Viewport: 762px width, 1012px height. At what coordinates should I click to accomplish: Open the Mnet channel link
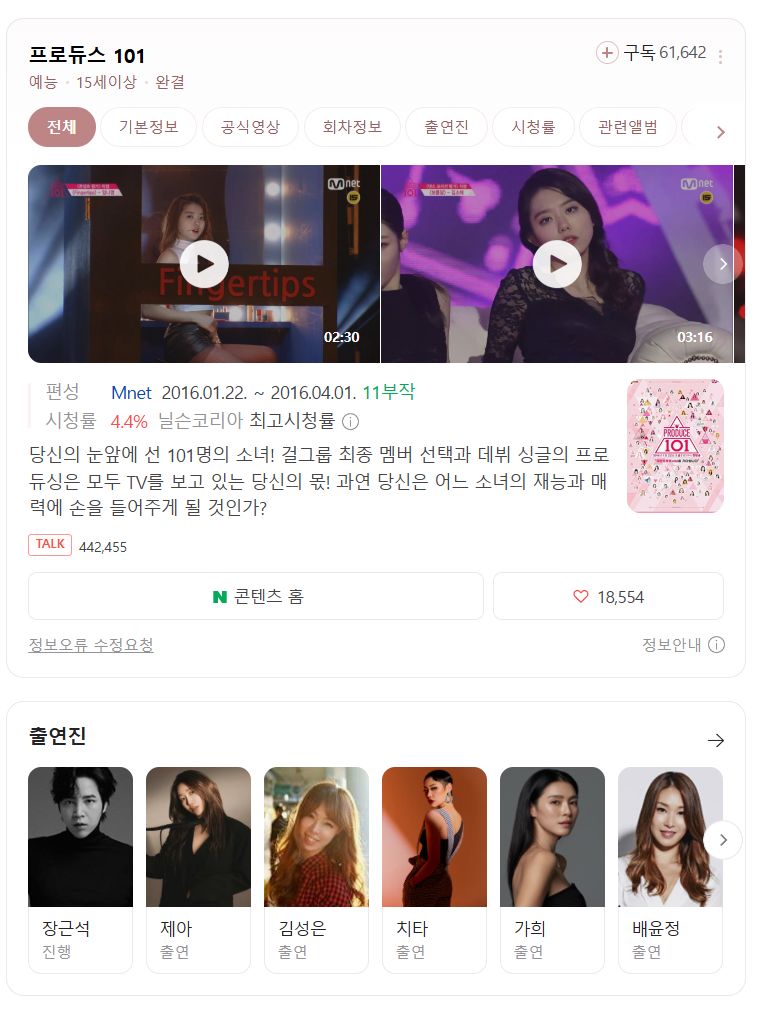[131, 393]
